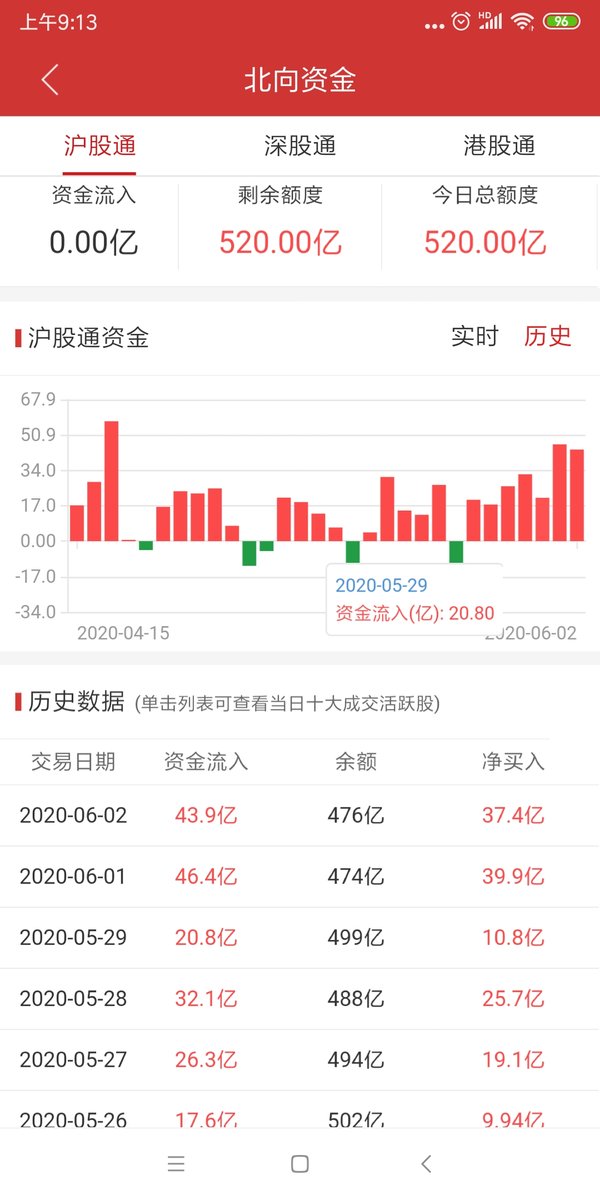This screenshot has height=1200, width=600.
Task: Show 实时 real-time fund chart
Action: [474, 336]
